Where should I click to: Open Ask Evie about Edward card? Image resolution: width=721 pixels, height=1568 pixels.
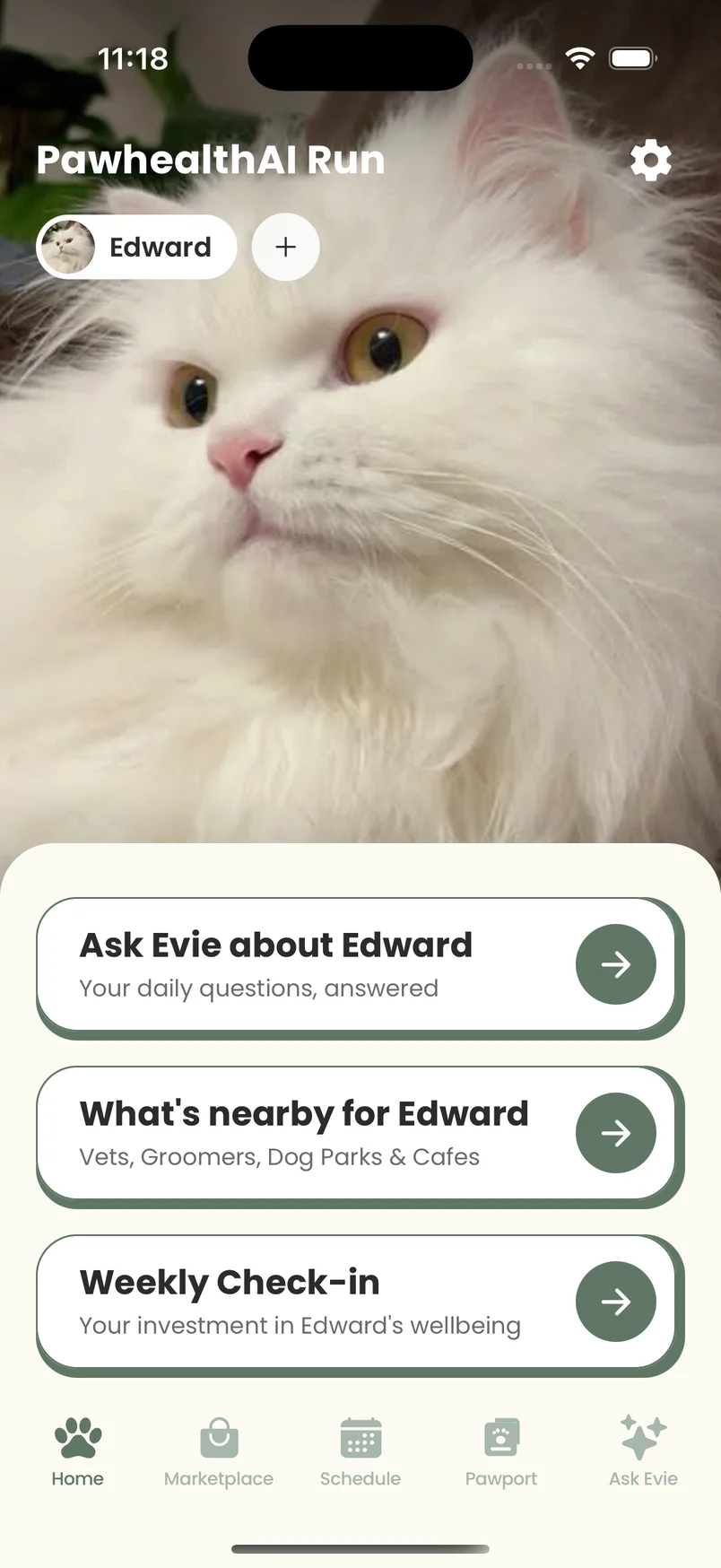click(360, 967)
